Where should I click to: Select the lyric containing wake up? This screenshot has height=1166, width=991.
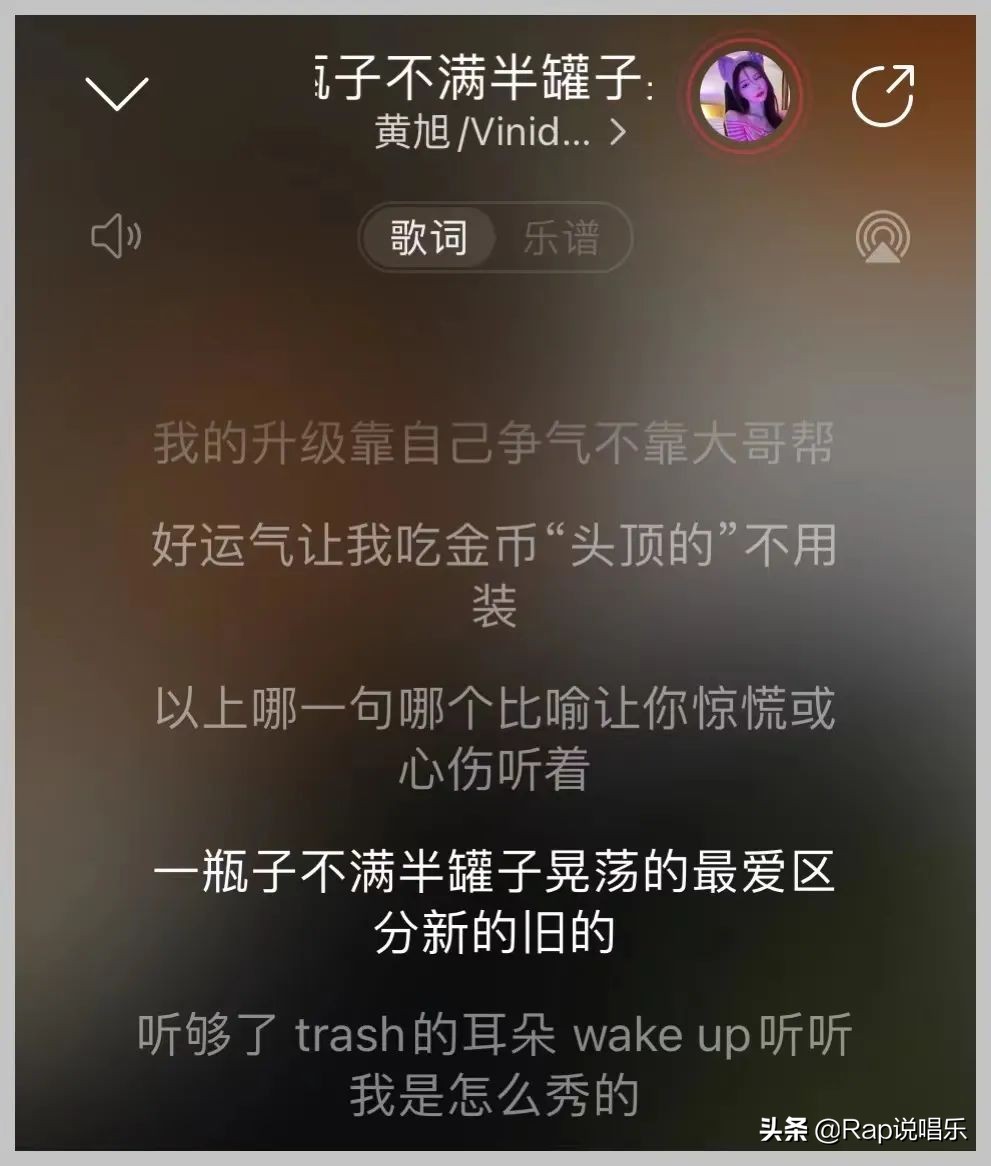click(x=495, y=1038)
